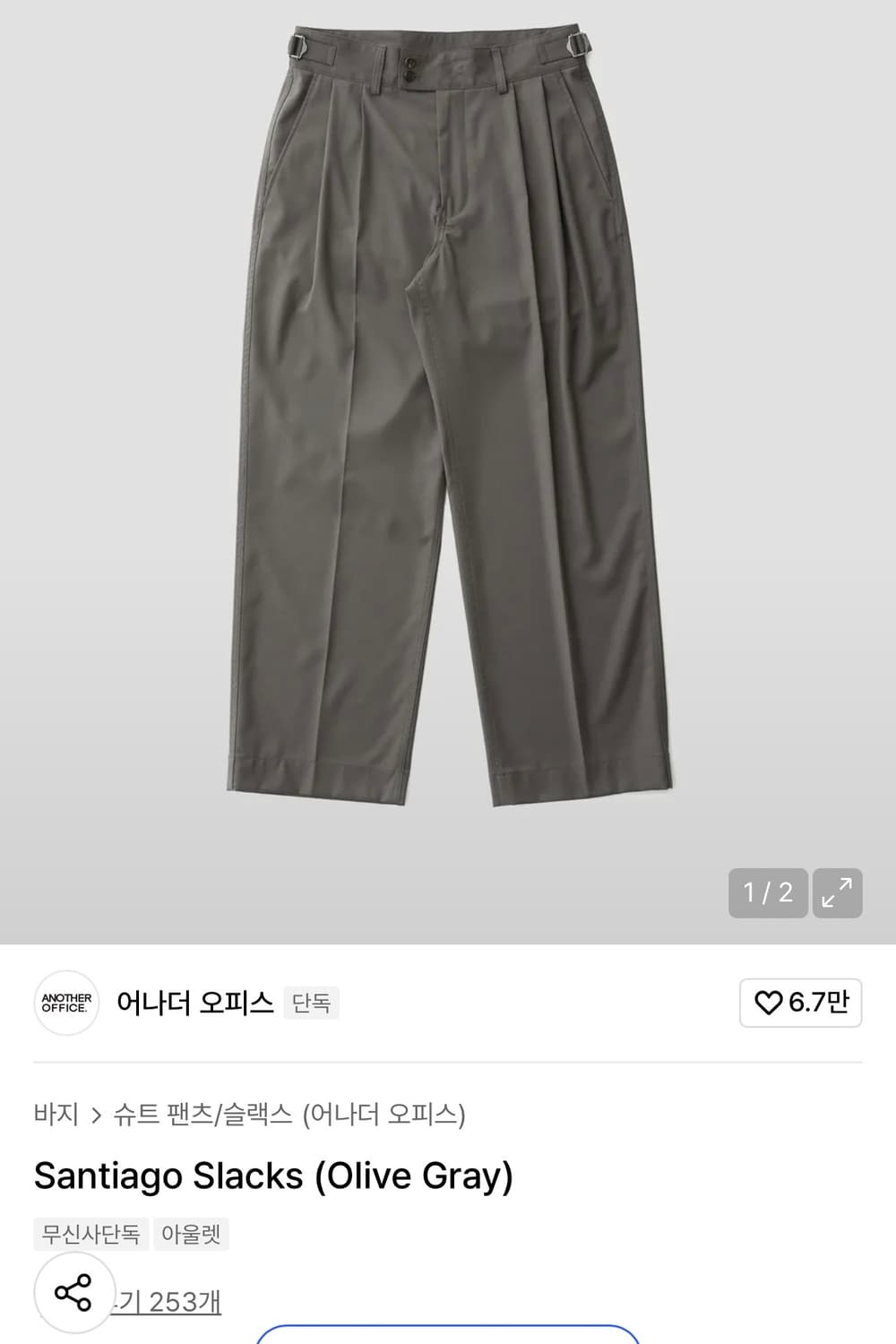Open the fullscreen expand icon on the product image

point(838,893)
